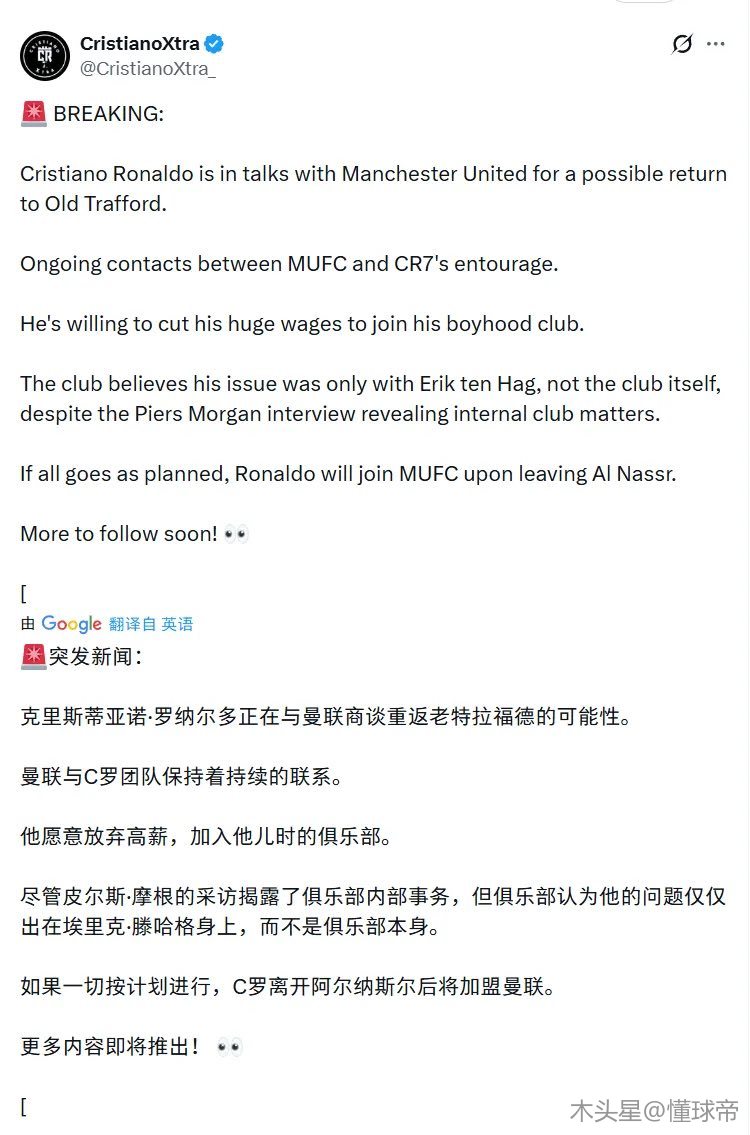Open the @CristianoXtra_ account name link
This screenshot has height=1135, width=750.
coord(147,68)
